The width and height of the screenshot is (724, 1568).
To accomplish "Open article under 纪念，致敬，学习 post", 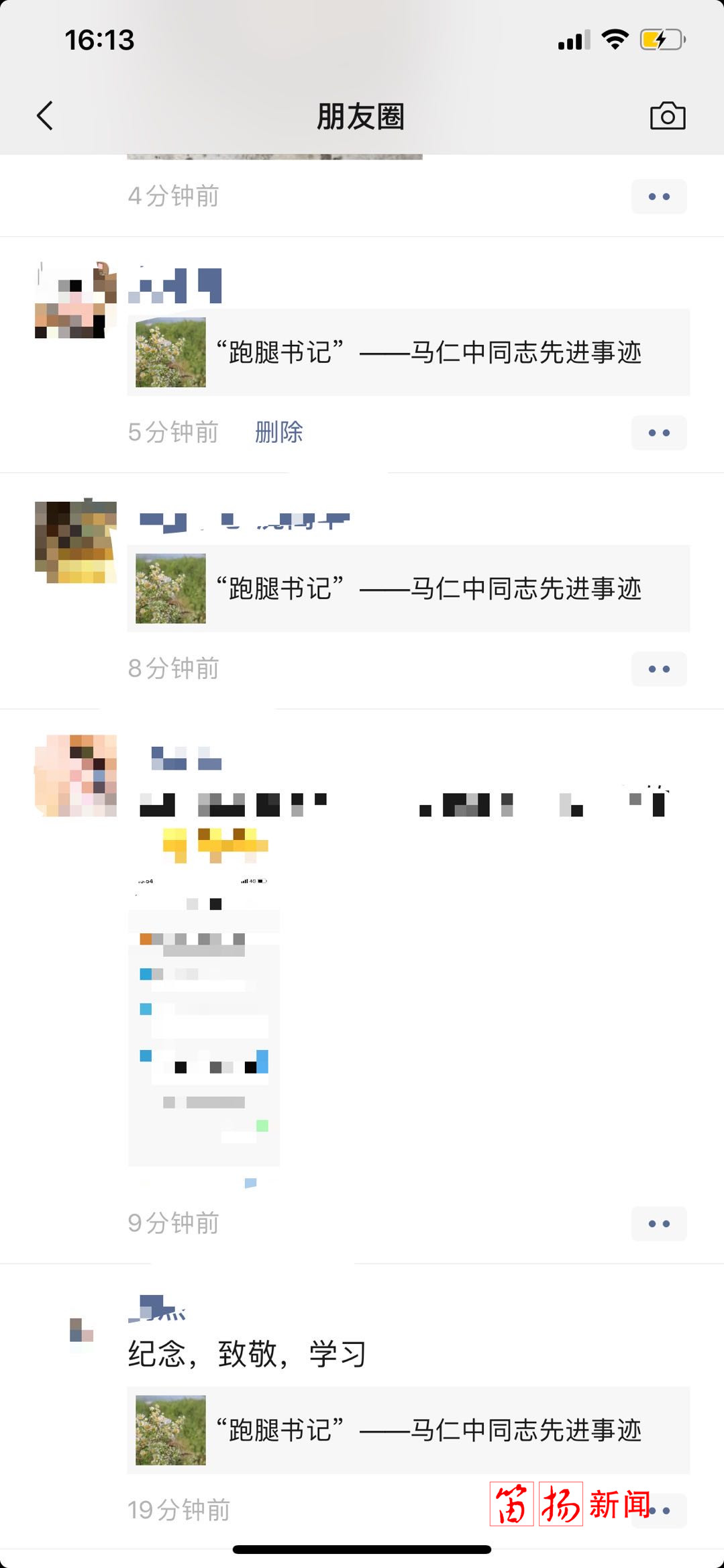I will pyautogui.click(x=409, y=1430).
